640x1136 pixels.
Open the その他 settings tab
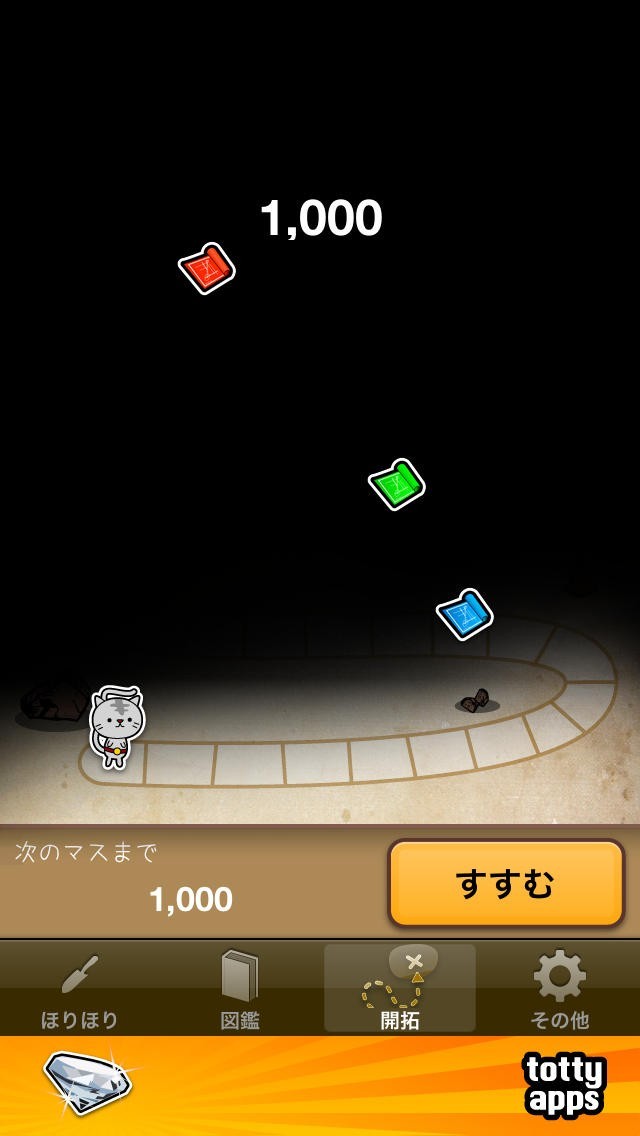tap(559, 988)
